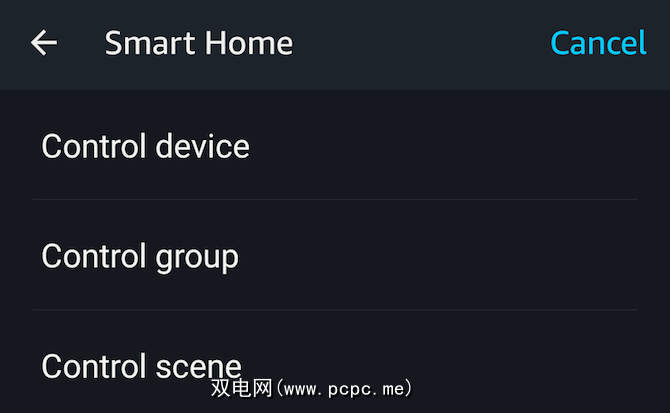Select the Control group option

coord(140,256)
